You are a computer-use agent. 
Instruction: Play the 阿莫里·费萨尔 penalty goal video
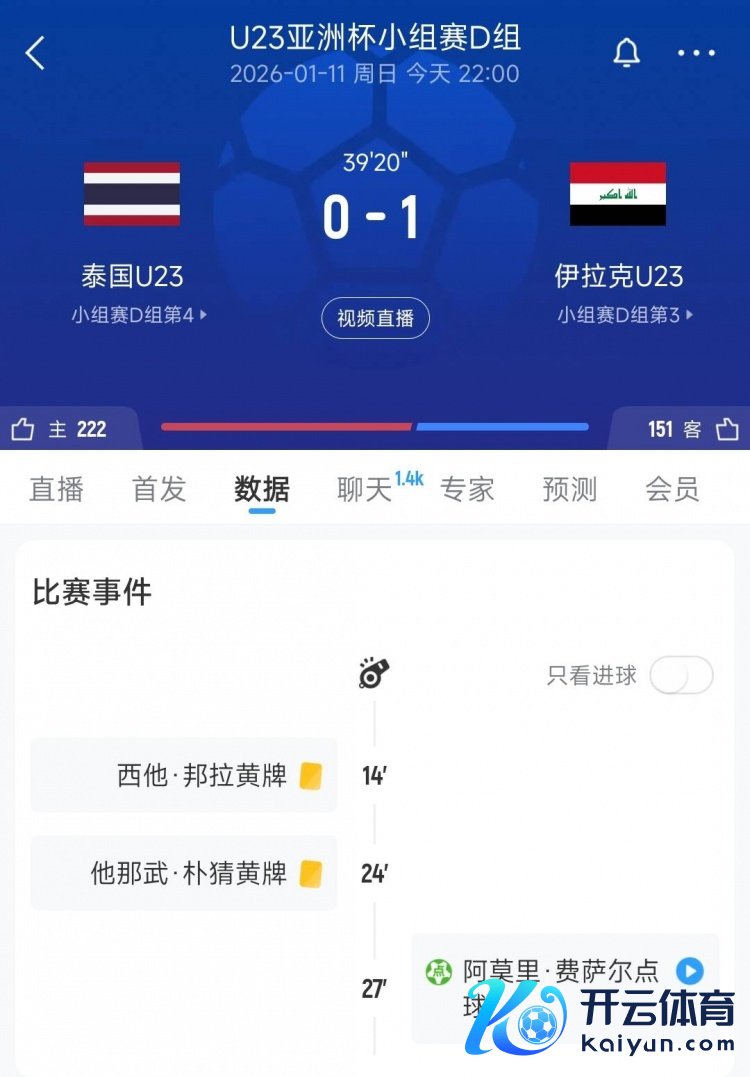(690, 970)
